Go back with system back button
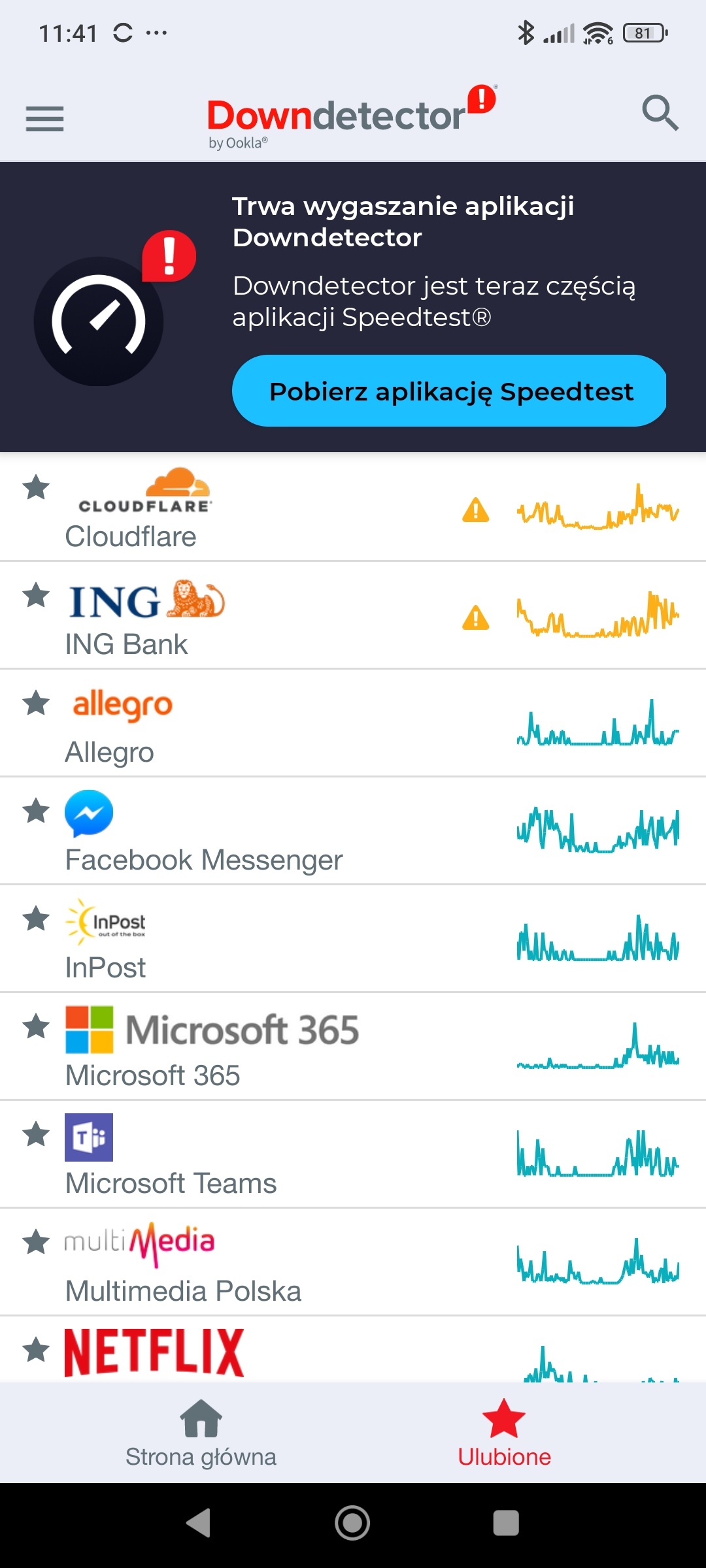 (x=199, y=1523)
